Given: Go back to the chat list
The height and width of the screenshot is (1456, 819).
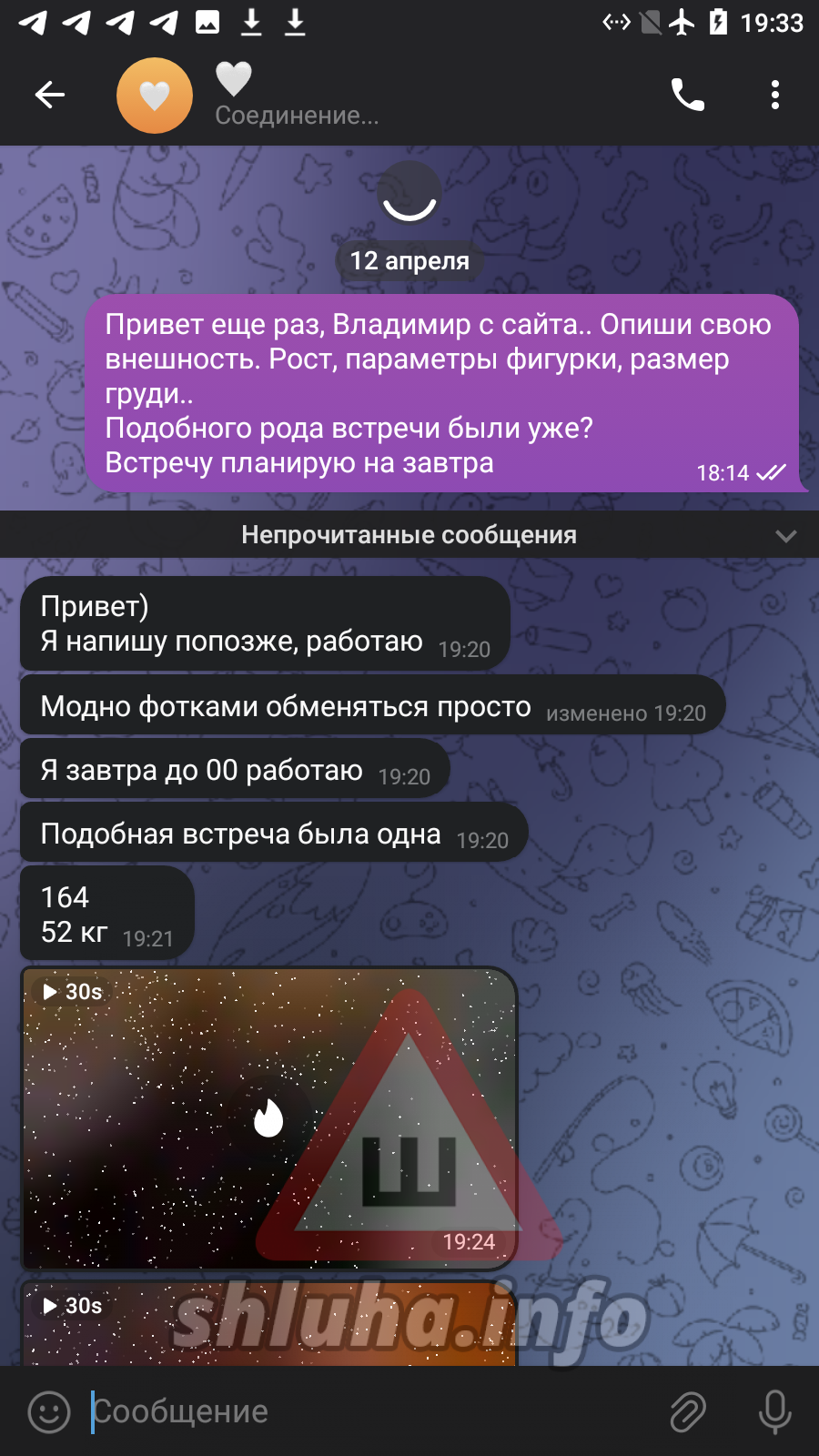Looking at the screenshot, I should 49,95.
